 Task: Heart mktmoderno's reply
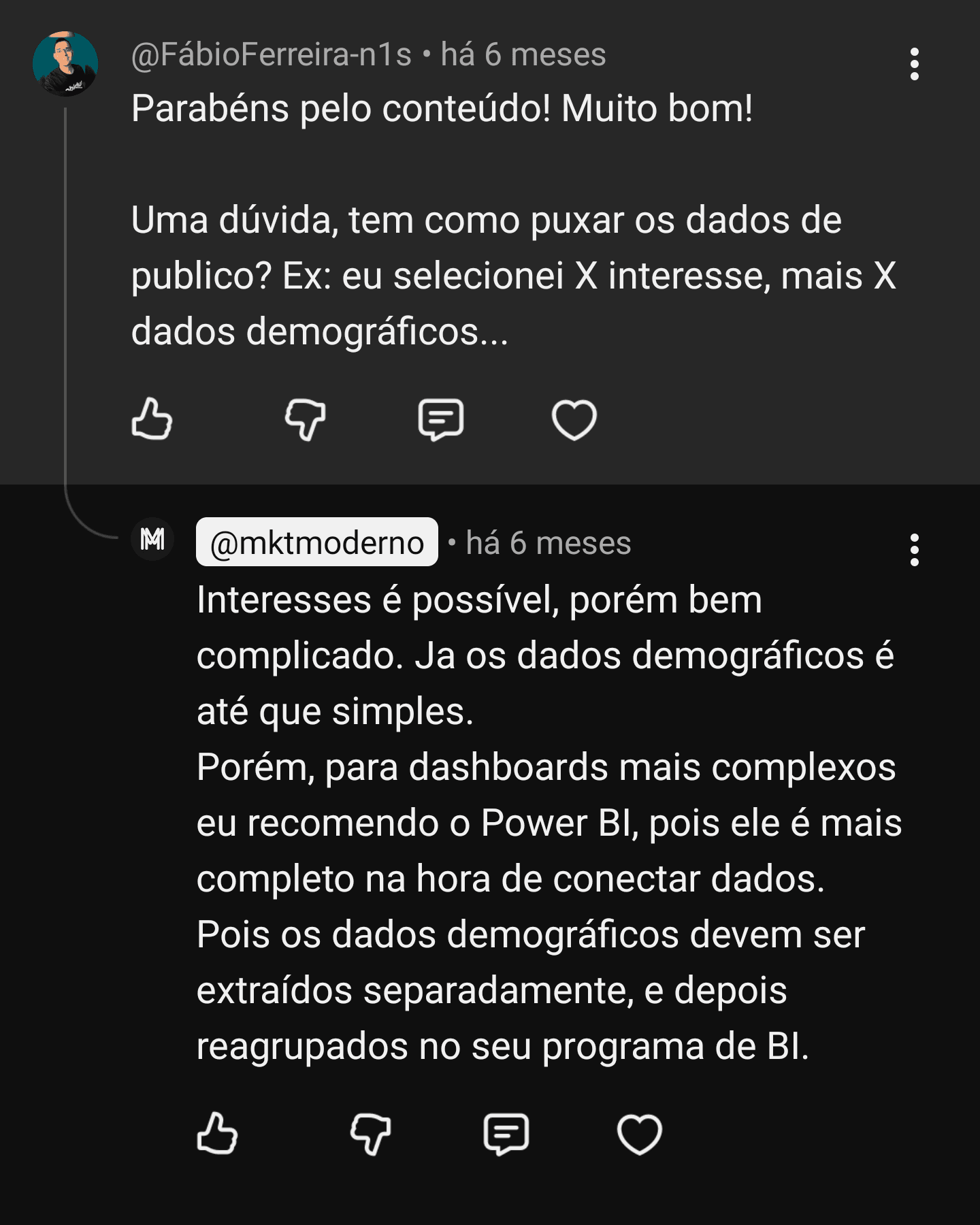[639, 1134]
